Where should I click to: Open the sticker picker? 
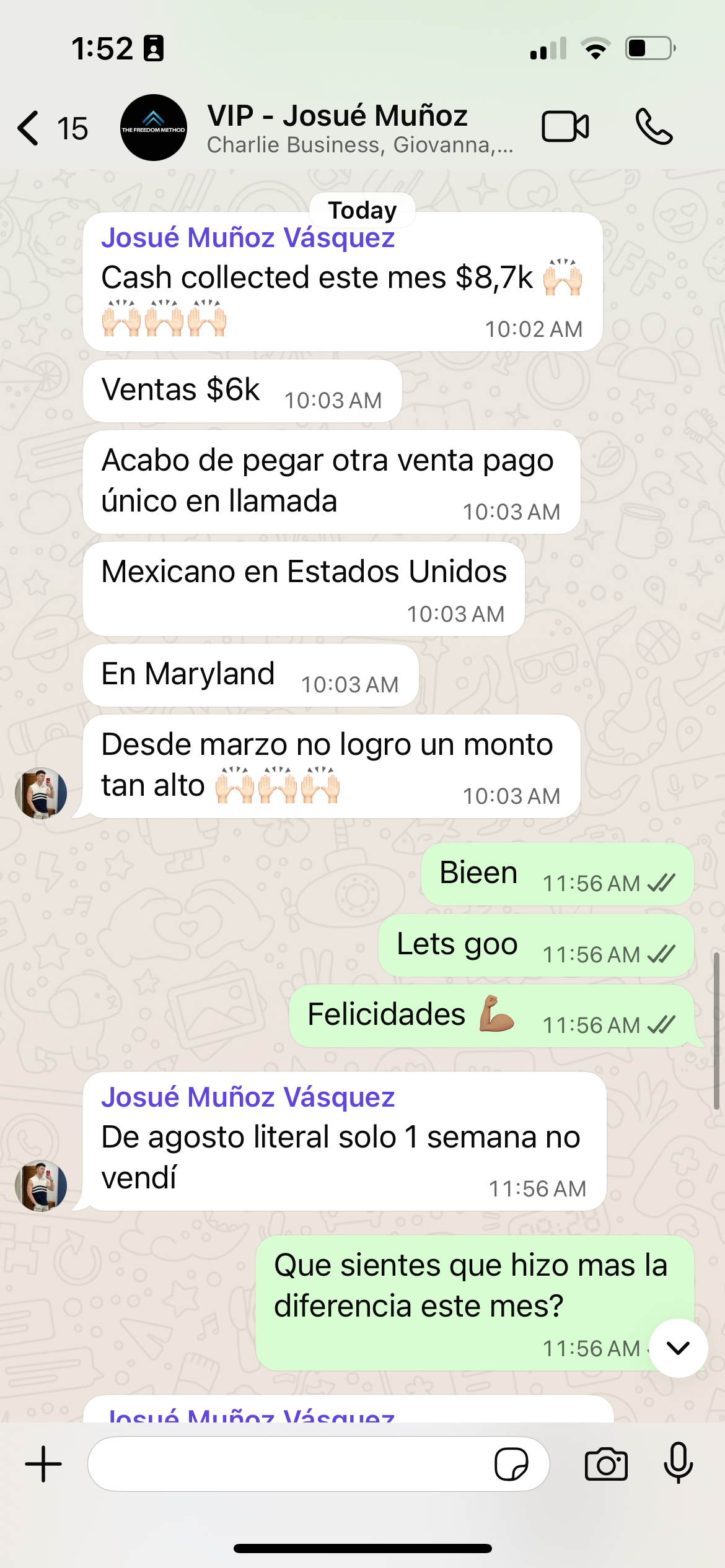pos(511,1465)
